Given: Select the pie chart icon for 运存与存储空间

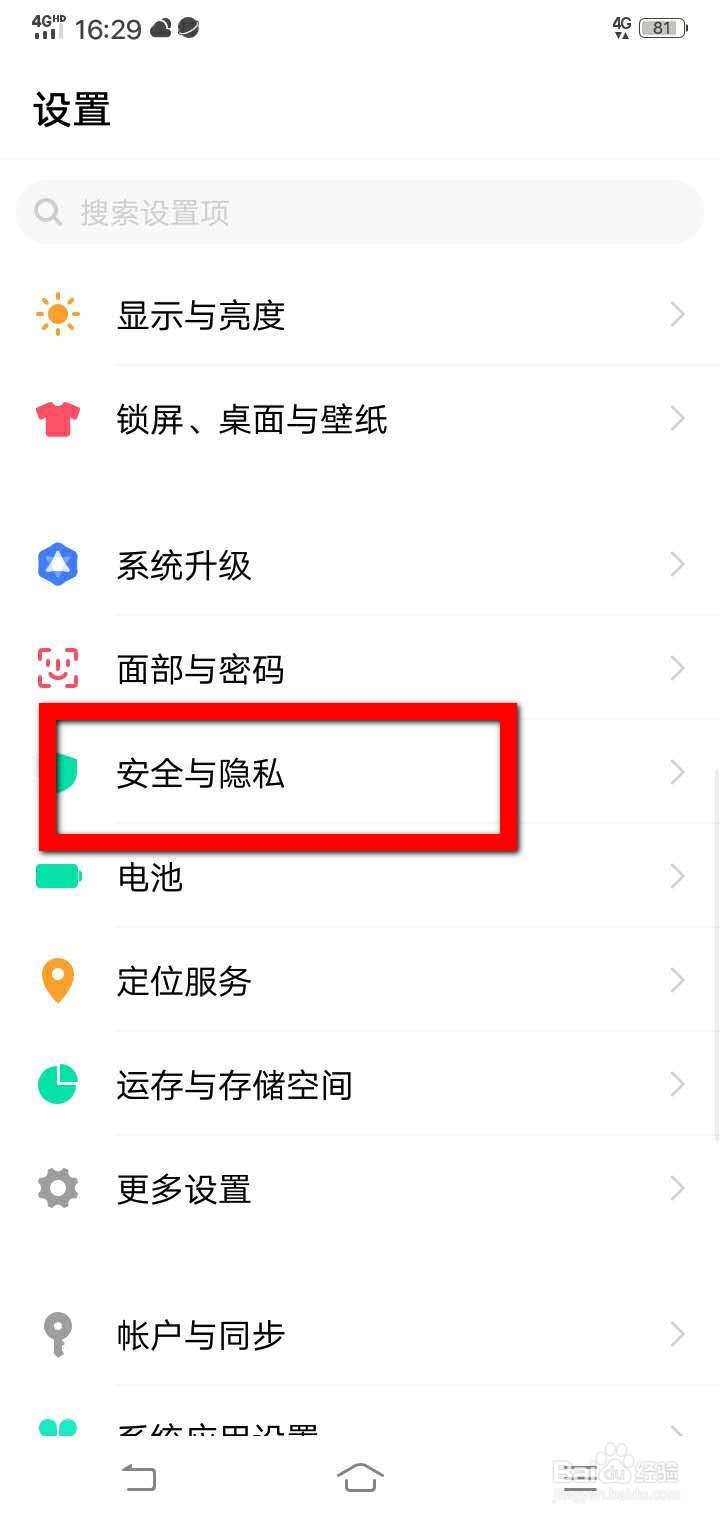Looking at the screenshot, I should pos(57,1085).
